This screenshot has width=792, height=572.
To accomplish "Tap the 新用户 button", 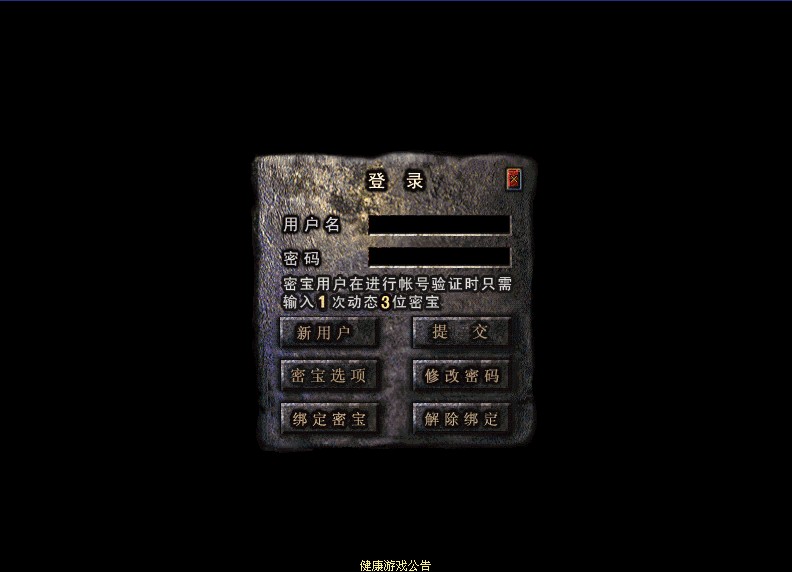I will point(328,333).
